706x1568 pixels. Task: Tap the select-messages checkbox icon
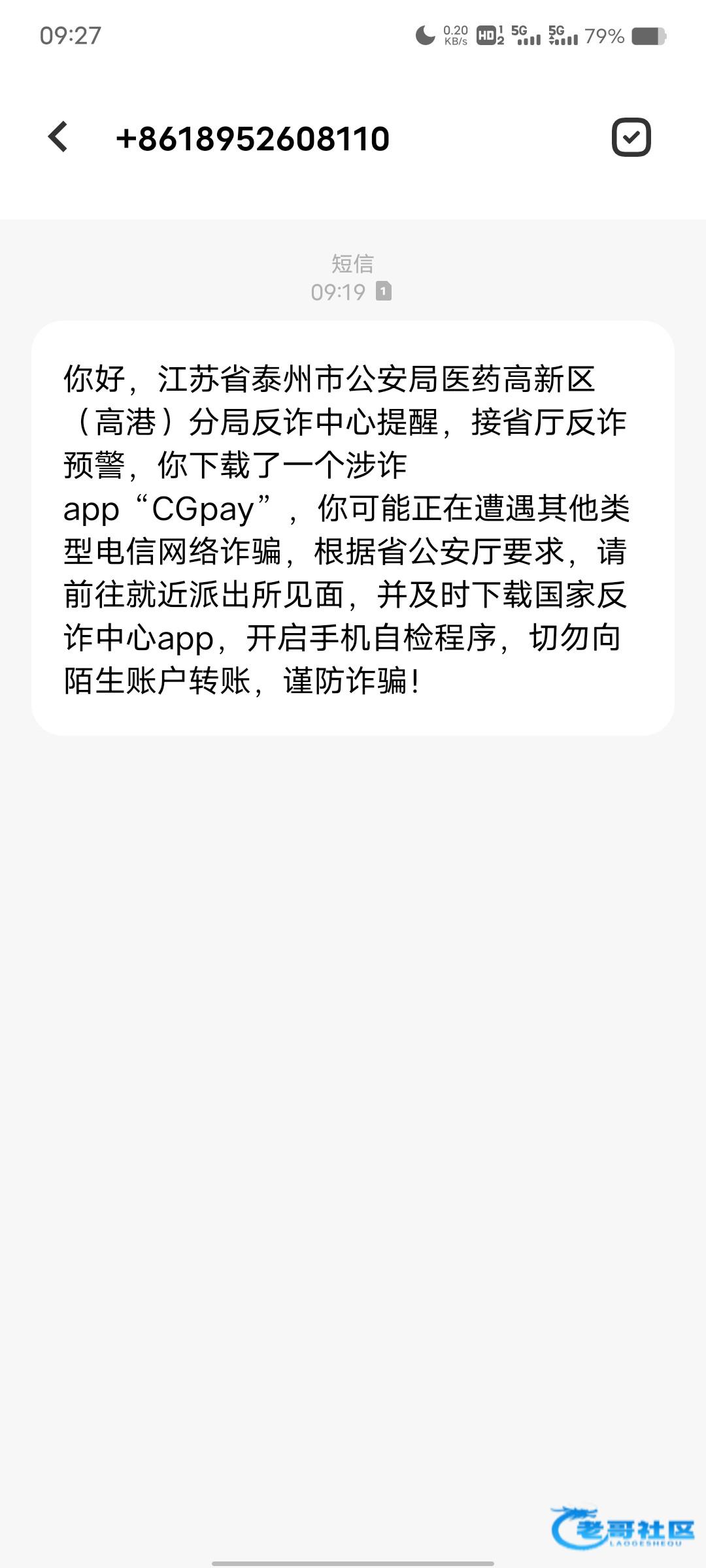pyautogui.click(x=631, y=137)
